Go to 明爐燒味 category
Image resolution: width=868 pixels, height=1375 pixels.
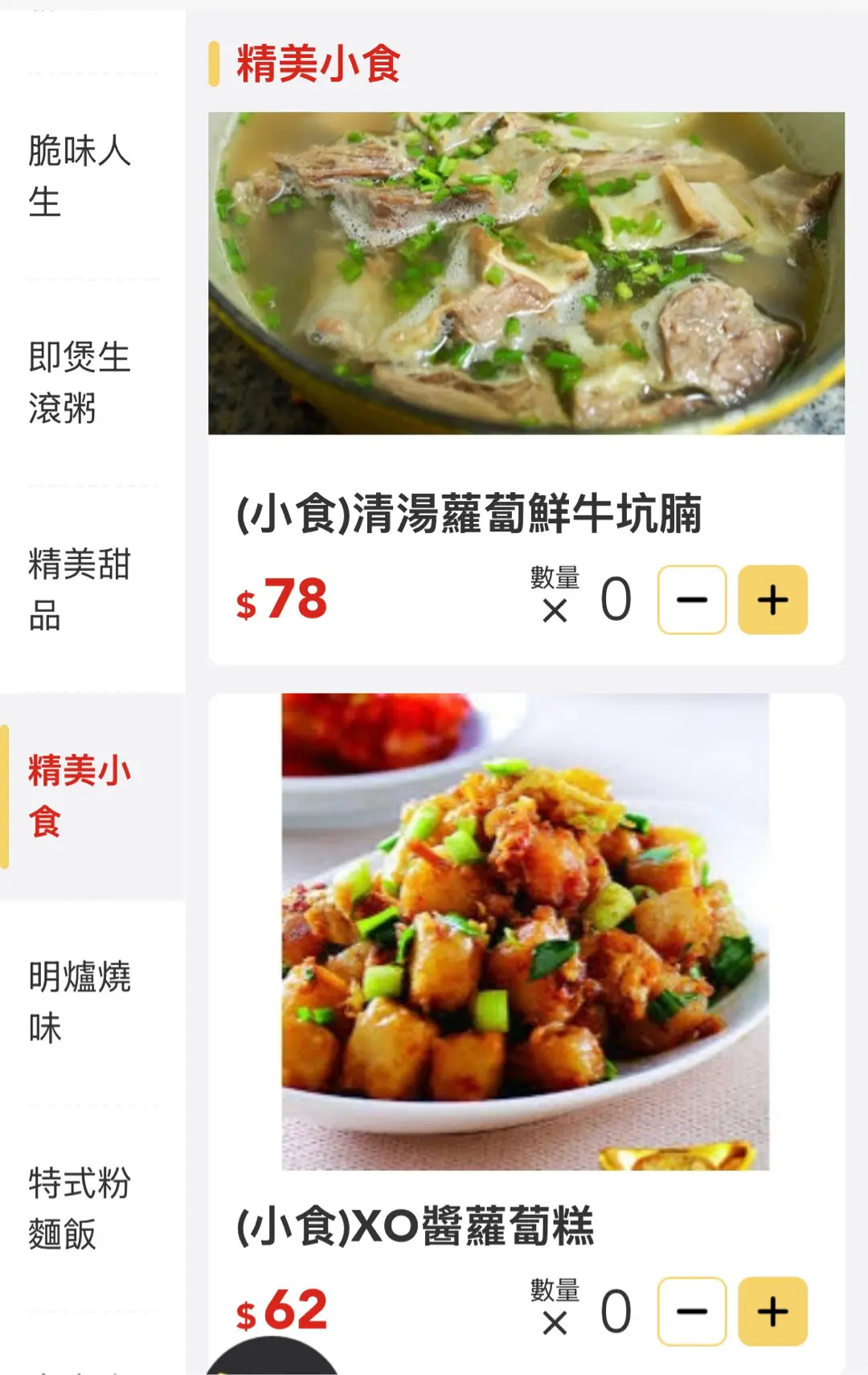pyautogui.click(x=79, y=1003)
